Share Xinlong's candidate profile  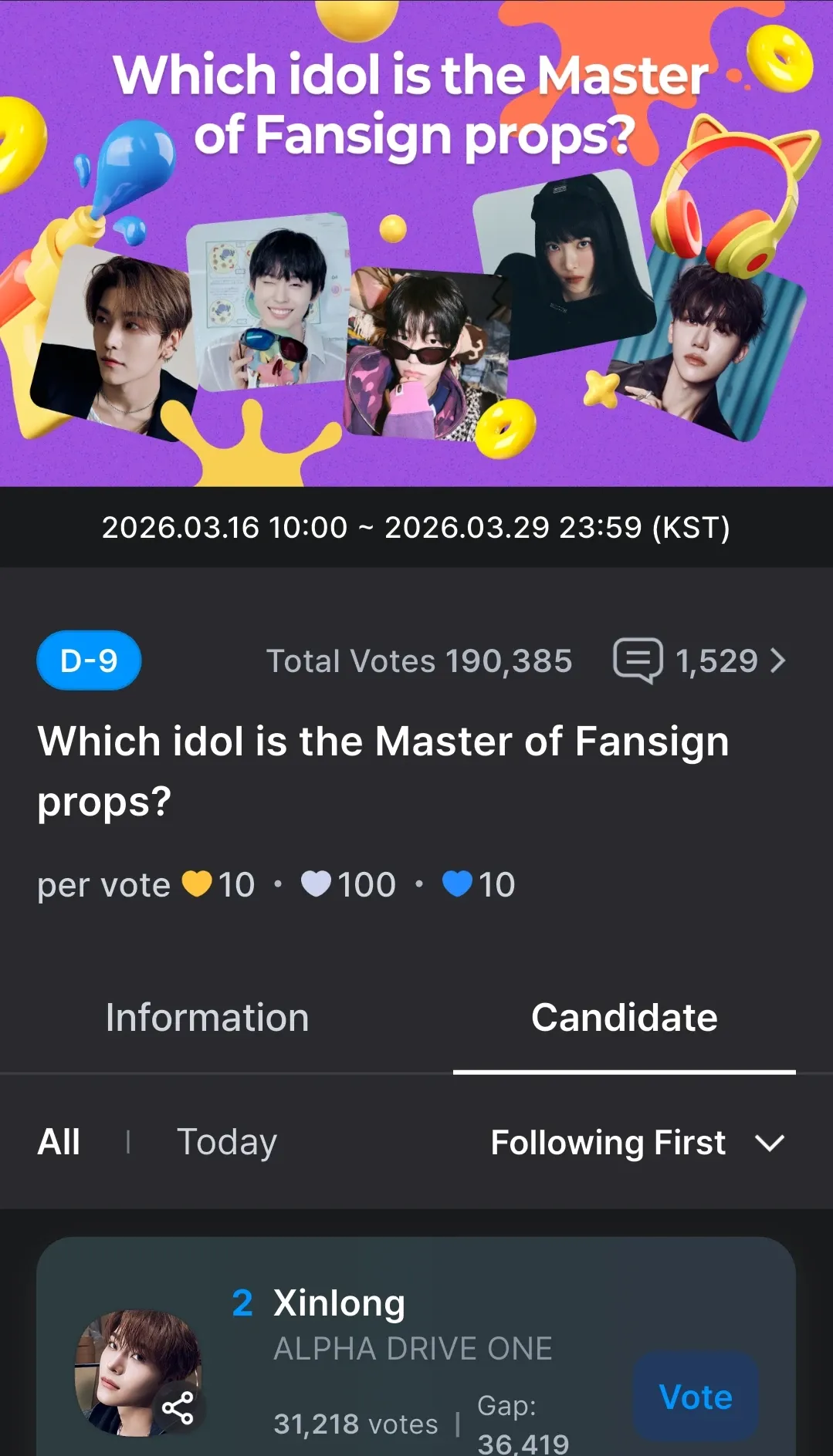click(x=178, y=1409)
